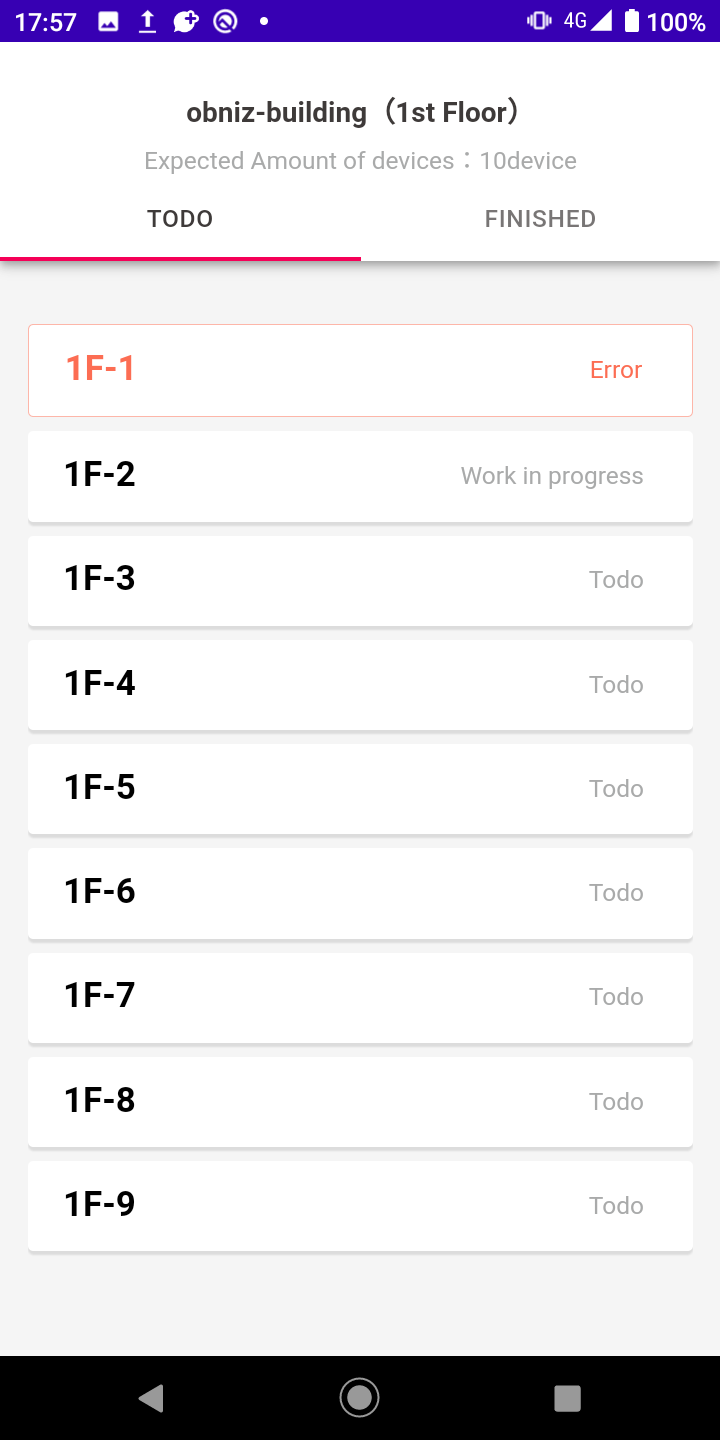720x1440 pixels.
Task: View details for 1F-8
Action: [x=360, y=1101]
